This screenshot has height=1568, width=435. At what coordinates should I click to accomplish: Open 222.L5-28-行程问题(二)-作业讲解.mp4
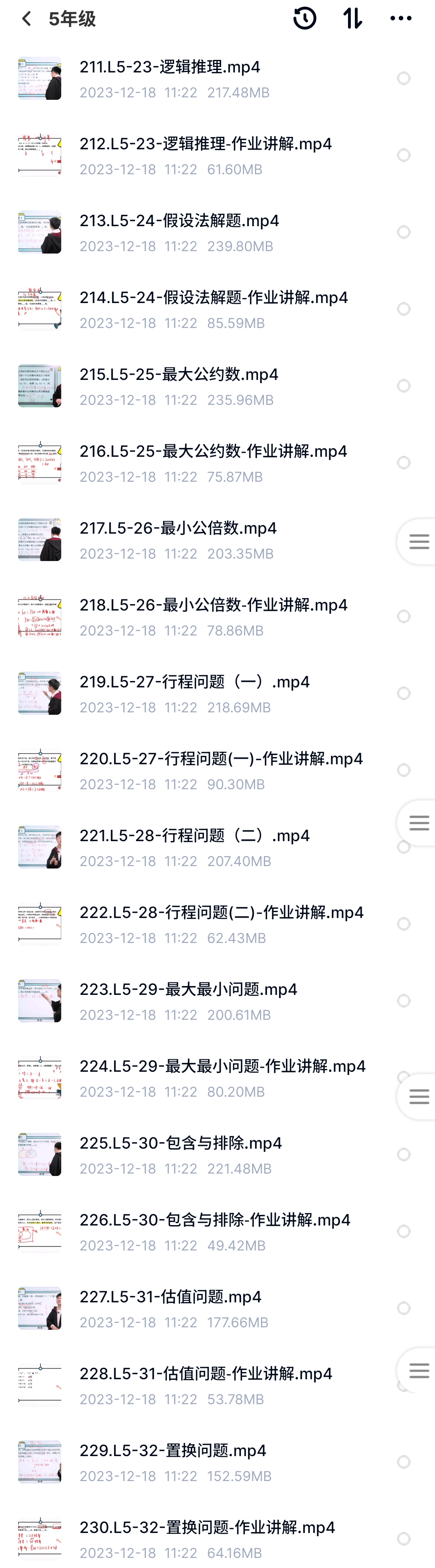(221, 912)
